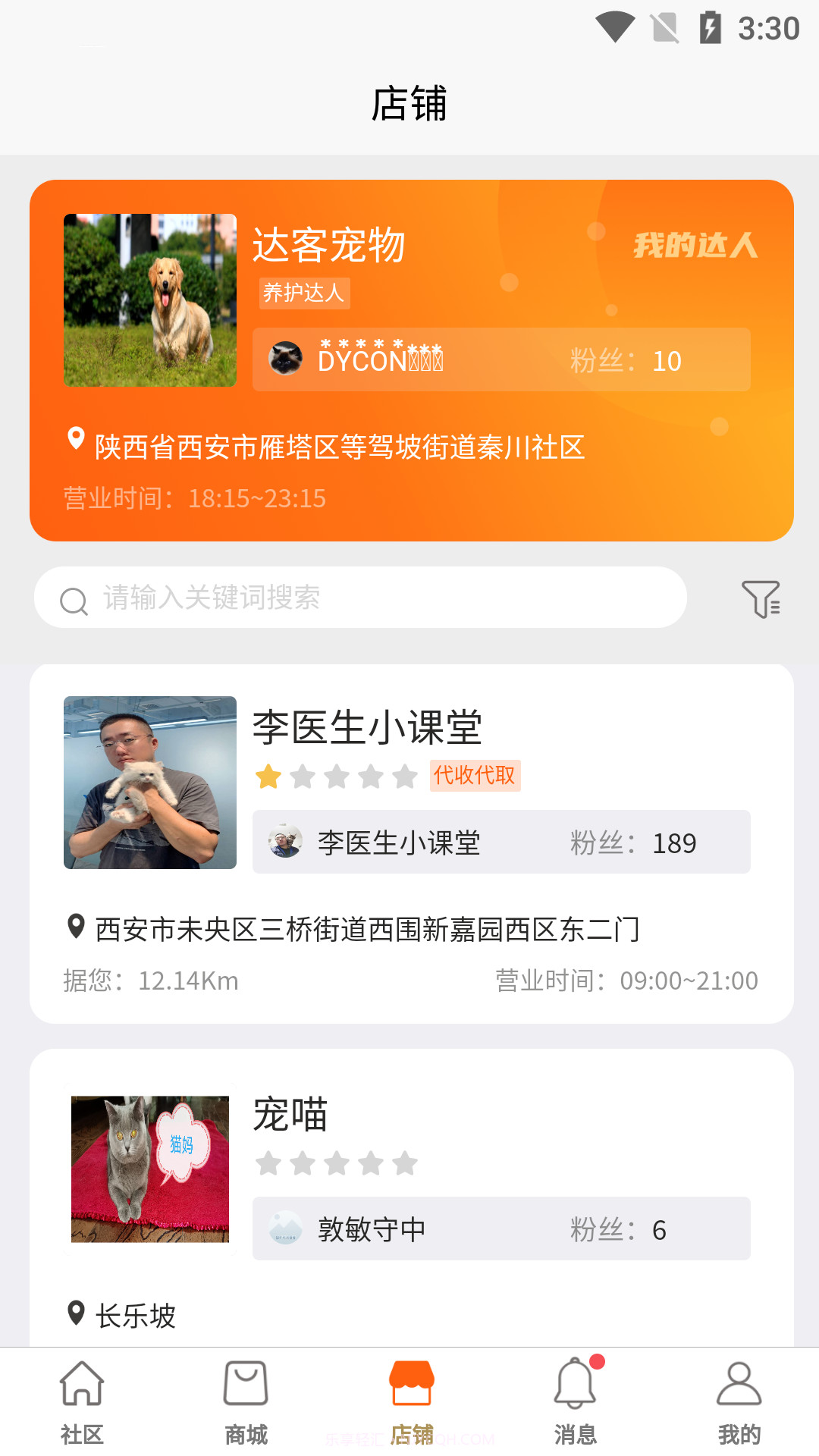This screenshot has height=1456, width=819.
Task: Rate 李医生小课堂 by tapping its first star
Action: pyautogui.click(x=269, y=777)
